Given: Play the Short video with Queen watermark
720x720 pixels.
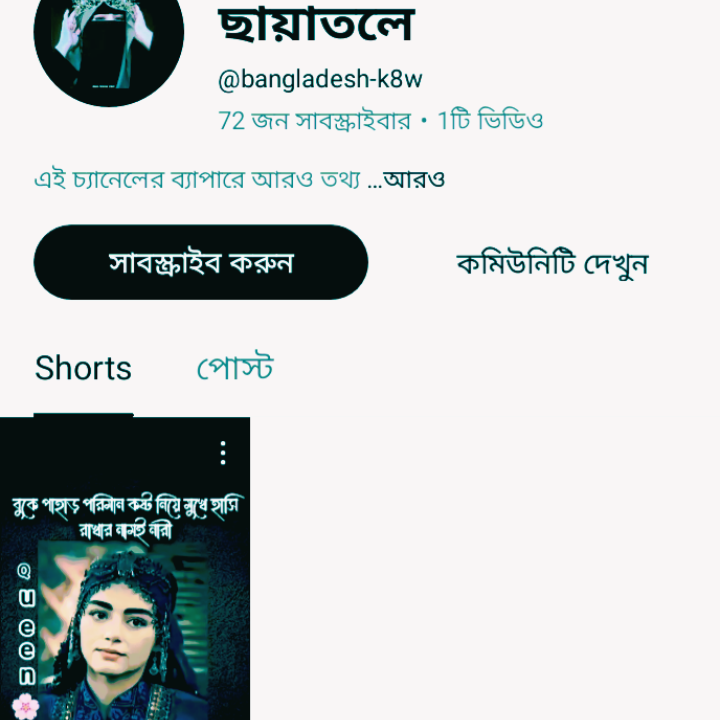Looking at the screenshot, I should click(x=125, y=600).
